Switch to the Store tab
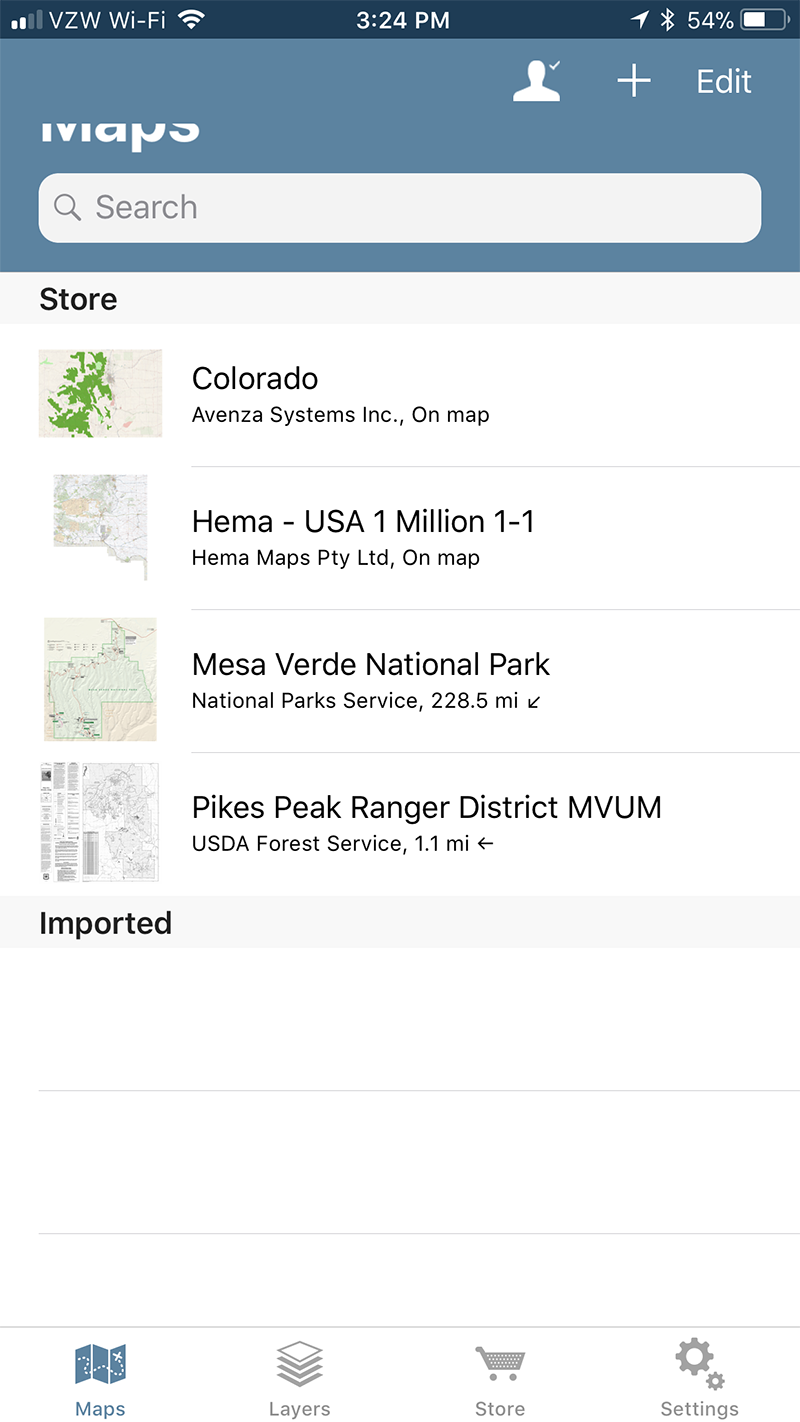Screen dimensions: 800x1422 (x=500, y=1378)
